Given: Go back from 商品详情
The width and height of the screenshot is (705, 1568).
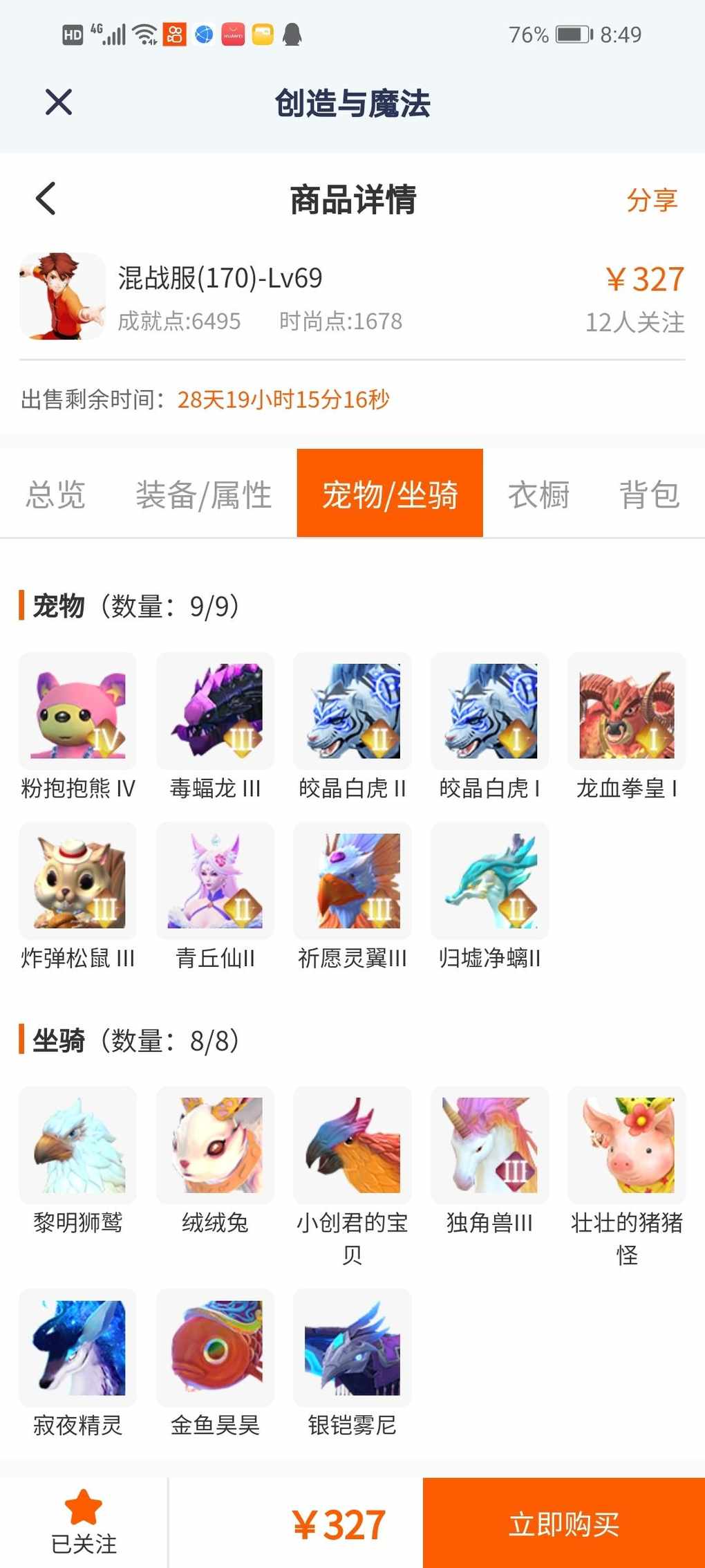Looking at the screenshot, I should click(x=46, y=199).
